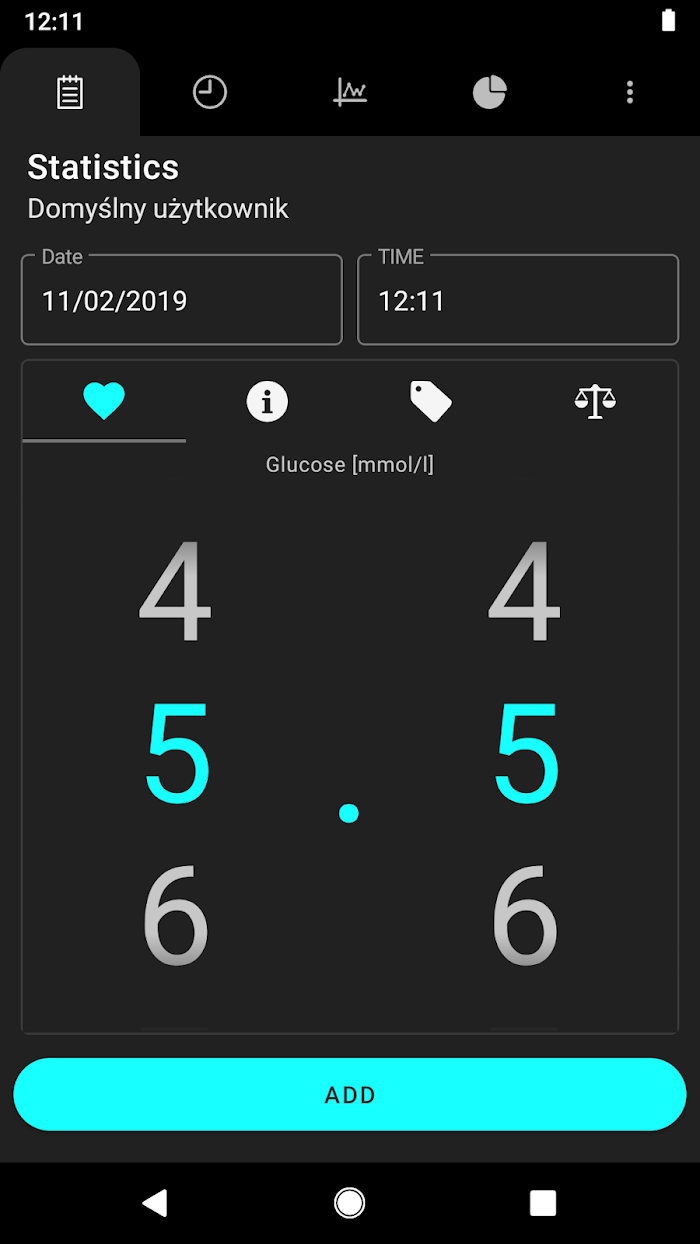Pick 6 in the whole-number glucose wheel
Screen dimensions: 700x1244
(176, 917)
